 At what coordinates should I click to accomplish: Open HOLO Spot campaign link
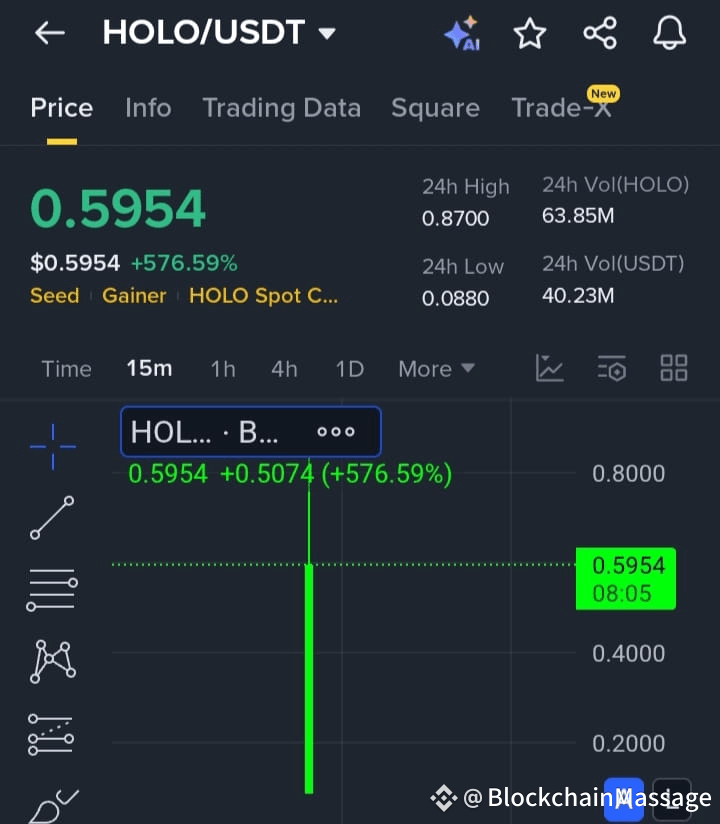263,295
